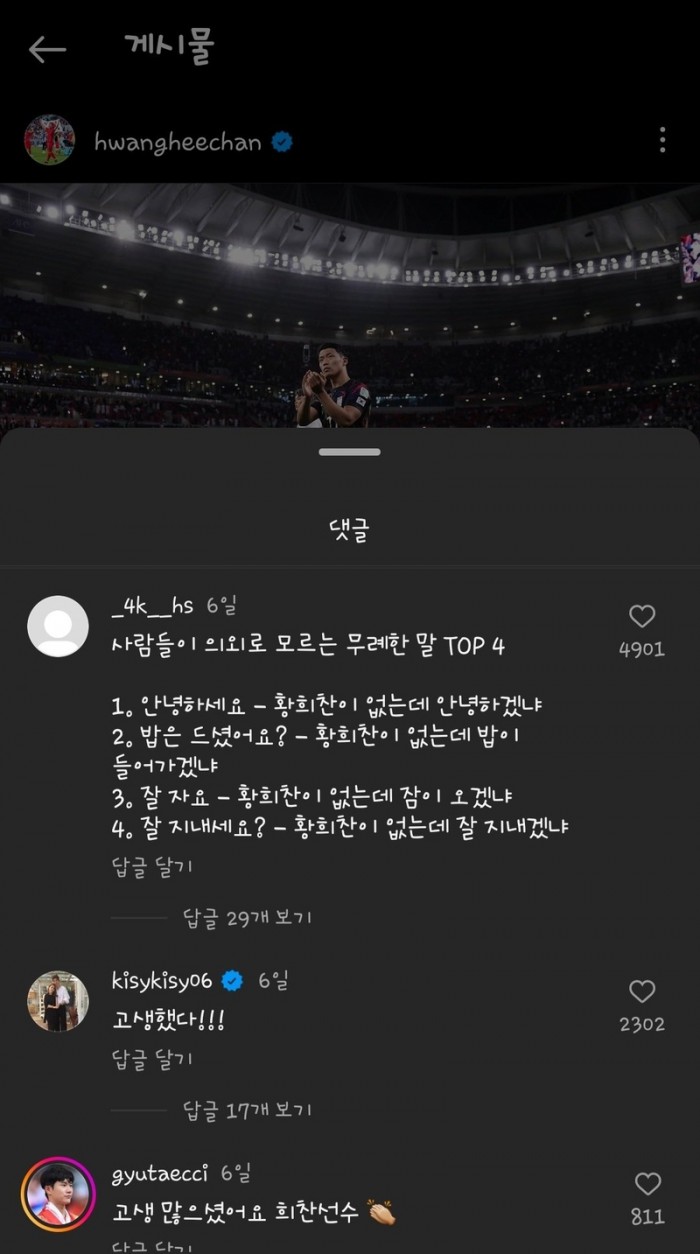
Task: Open kisykisy06's profile avatar
Action: tap(57, 1000)
